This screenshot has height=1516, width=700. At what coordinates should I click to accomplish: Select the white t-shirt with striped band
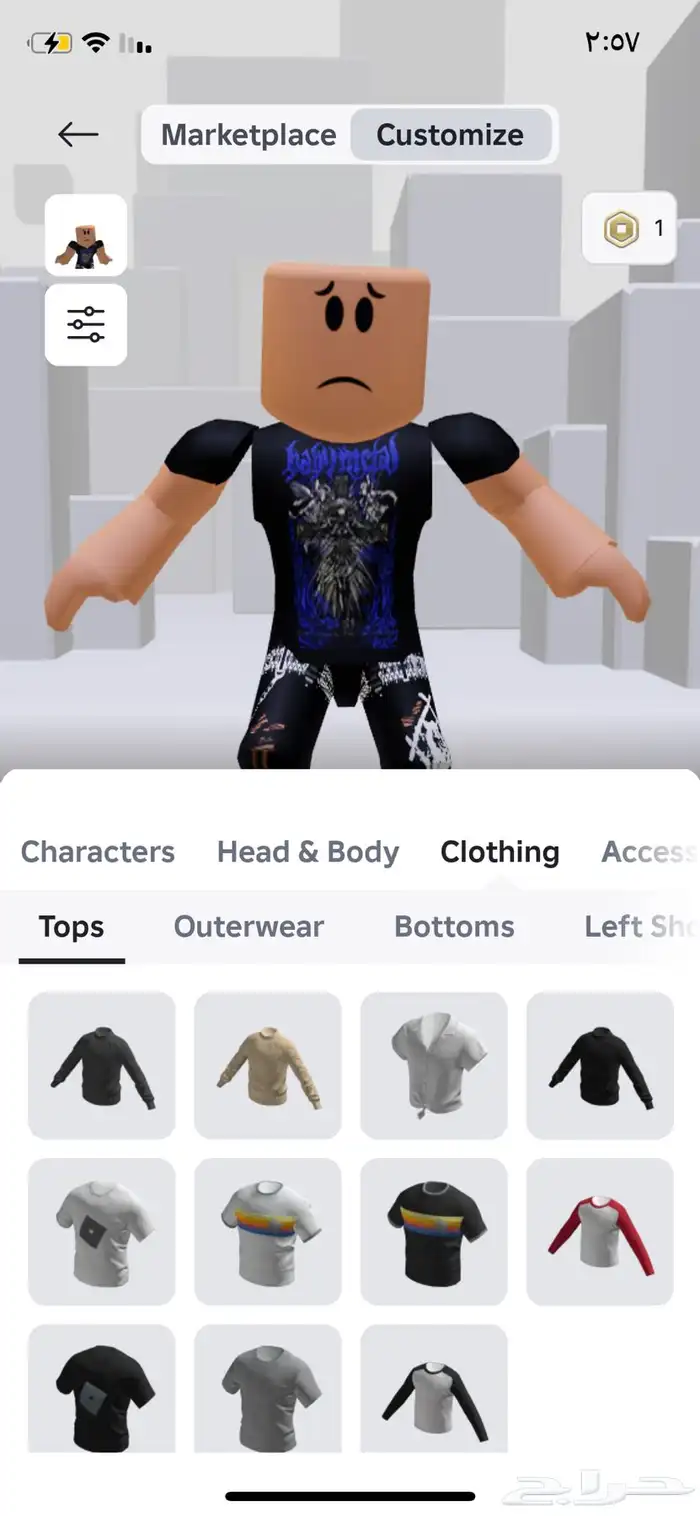pyautogui.click(x=268, y=1231)
